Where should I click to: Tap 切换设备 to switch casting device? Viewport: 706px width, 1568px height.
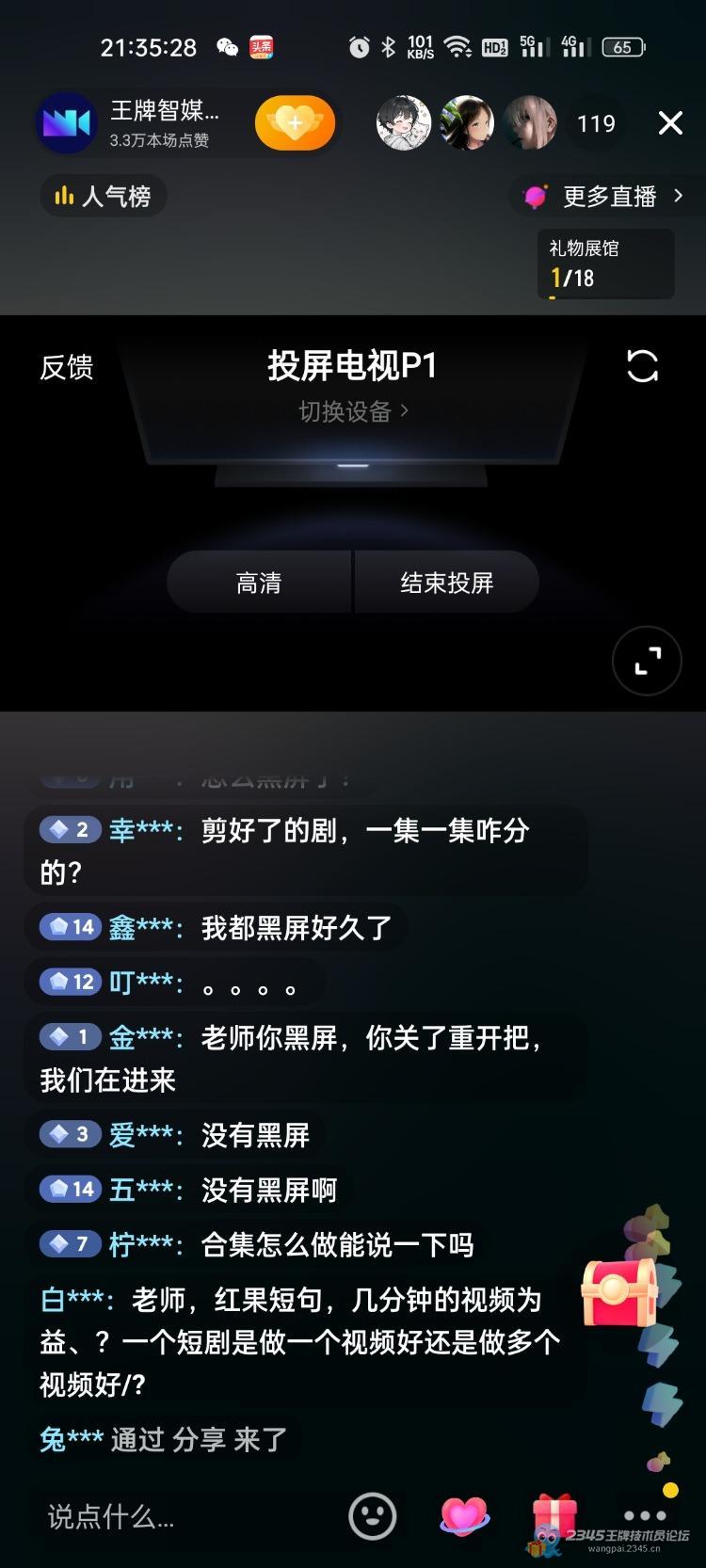coord(353,411)
